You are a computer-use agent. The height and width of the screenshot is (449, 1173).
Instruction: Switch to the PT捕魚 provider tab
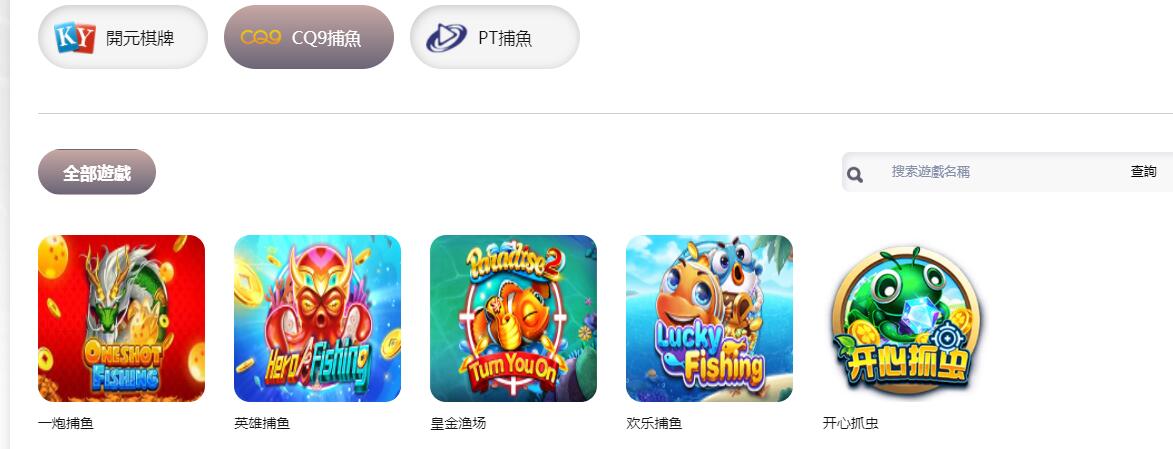pos(494,38)
